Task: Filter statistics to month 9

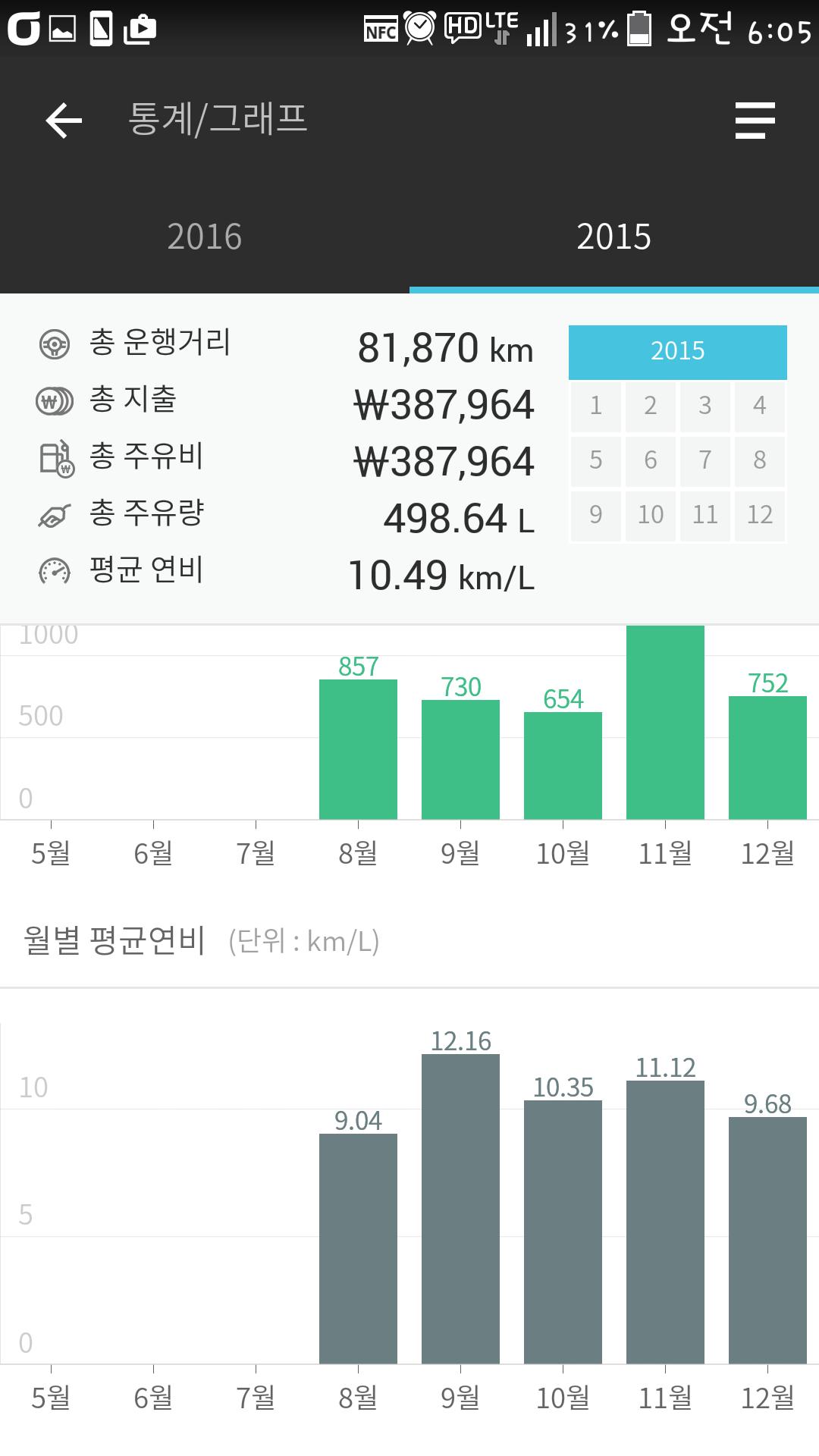Action: pos(596,515)
